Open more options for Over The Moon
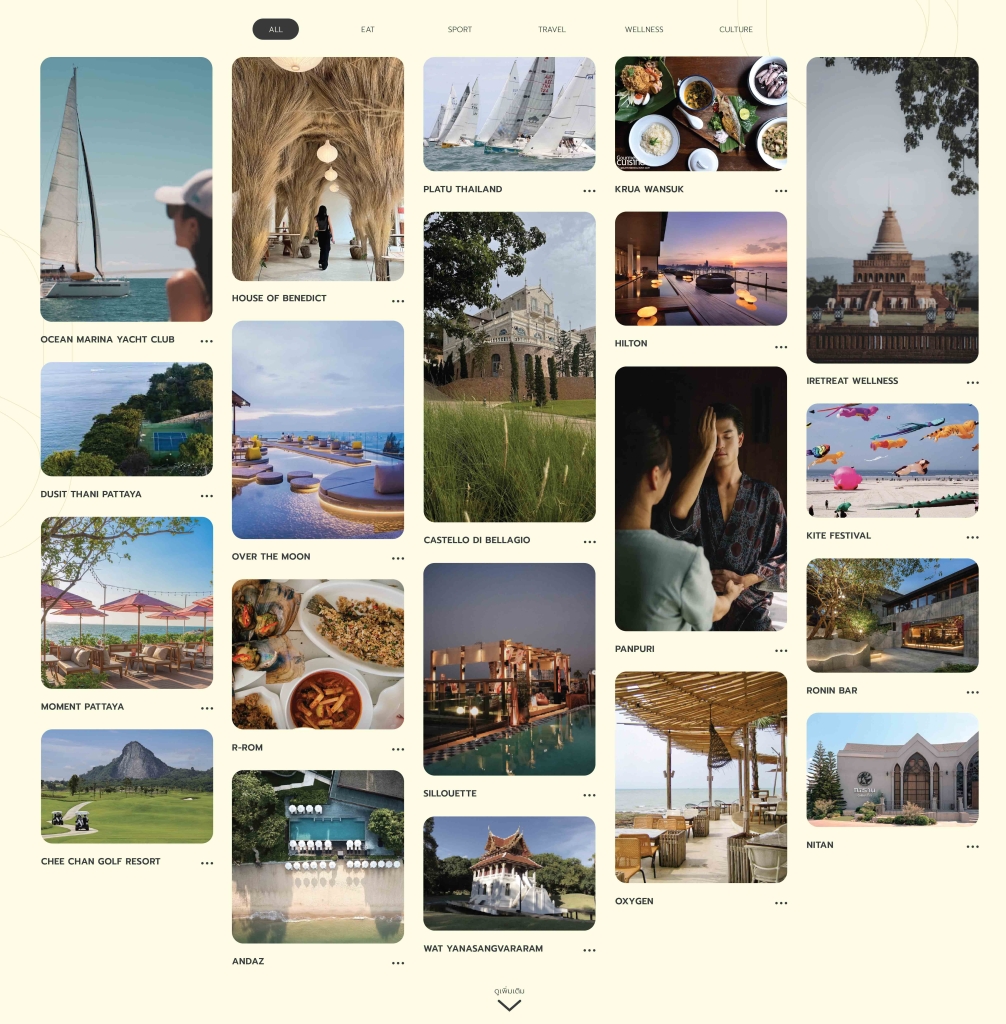1006x1024 pixels. click(398, 558)
